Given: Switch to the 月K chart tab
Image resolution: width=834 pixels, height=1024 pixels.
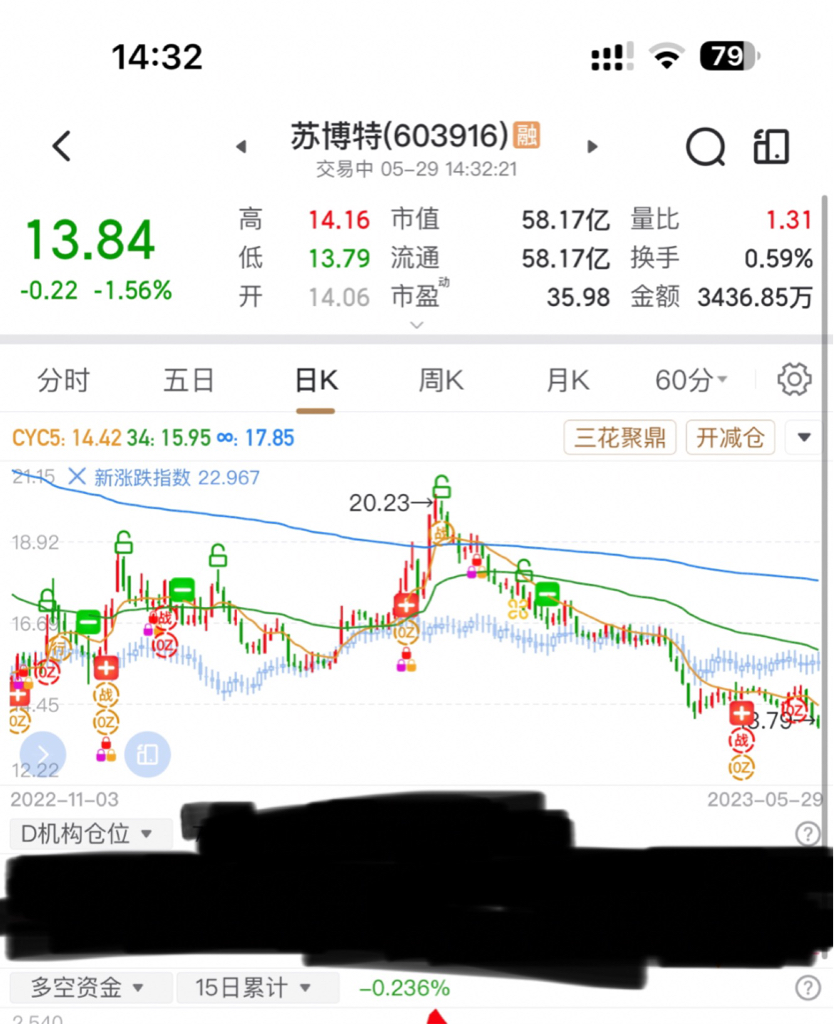Looking at the screenshot, I should [568, 380].
